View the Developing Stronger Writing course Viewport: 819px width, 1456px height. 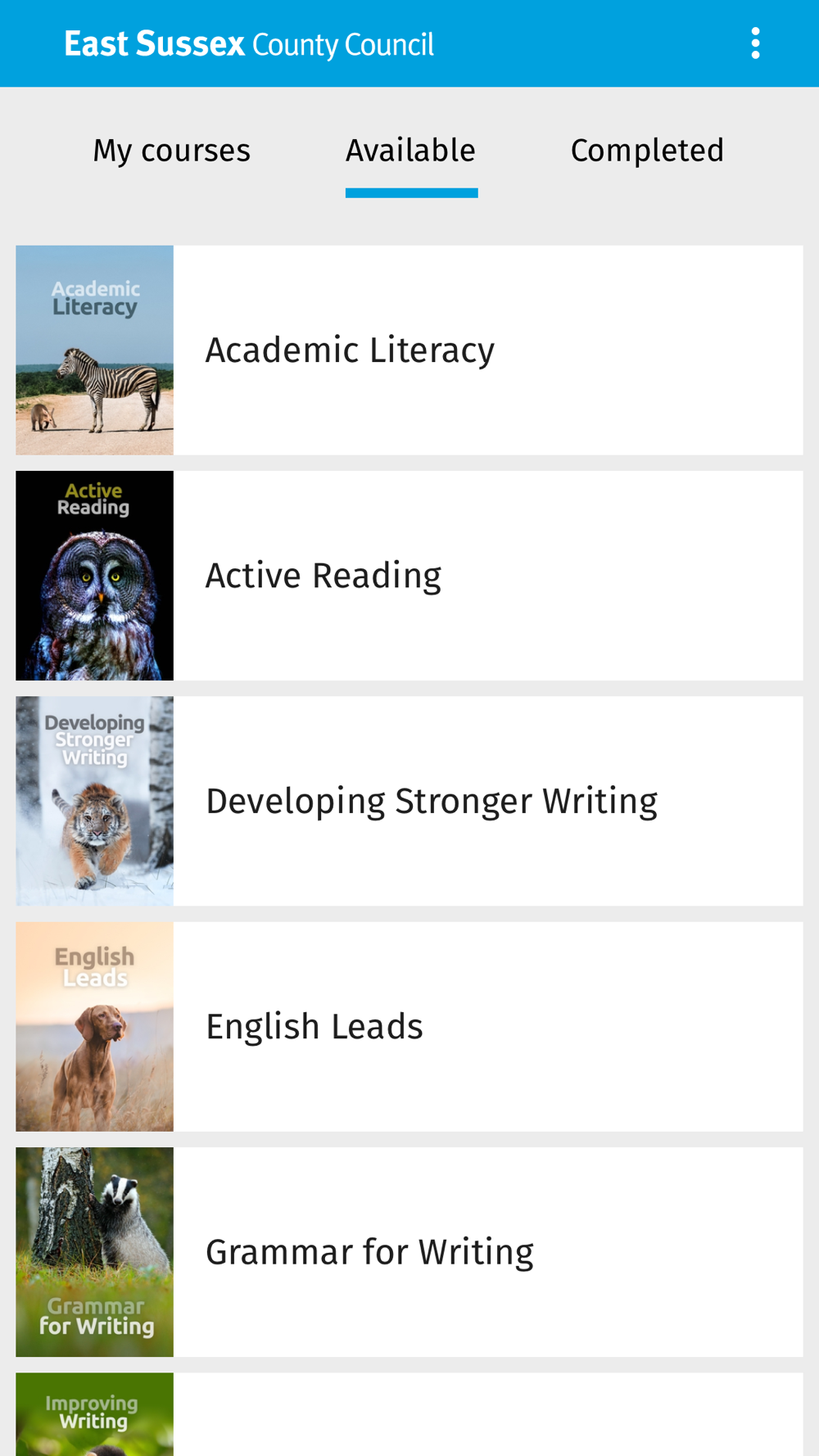click(x=409, y=801)
